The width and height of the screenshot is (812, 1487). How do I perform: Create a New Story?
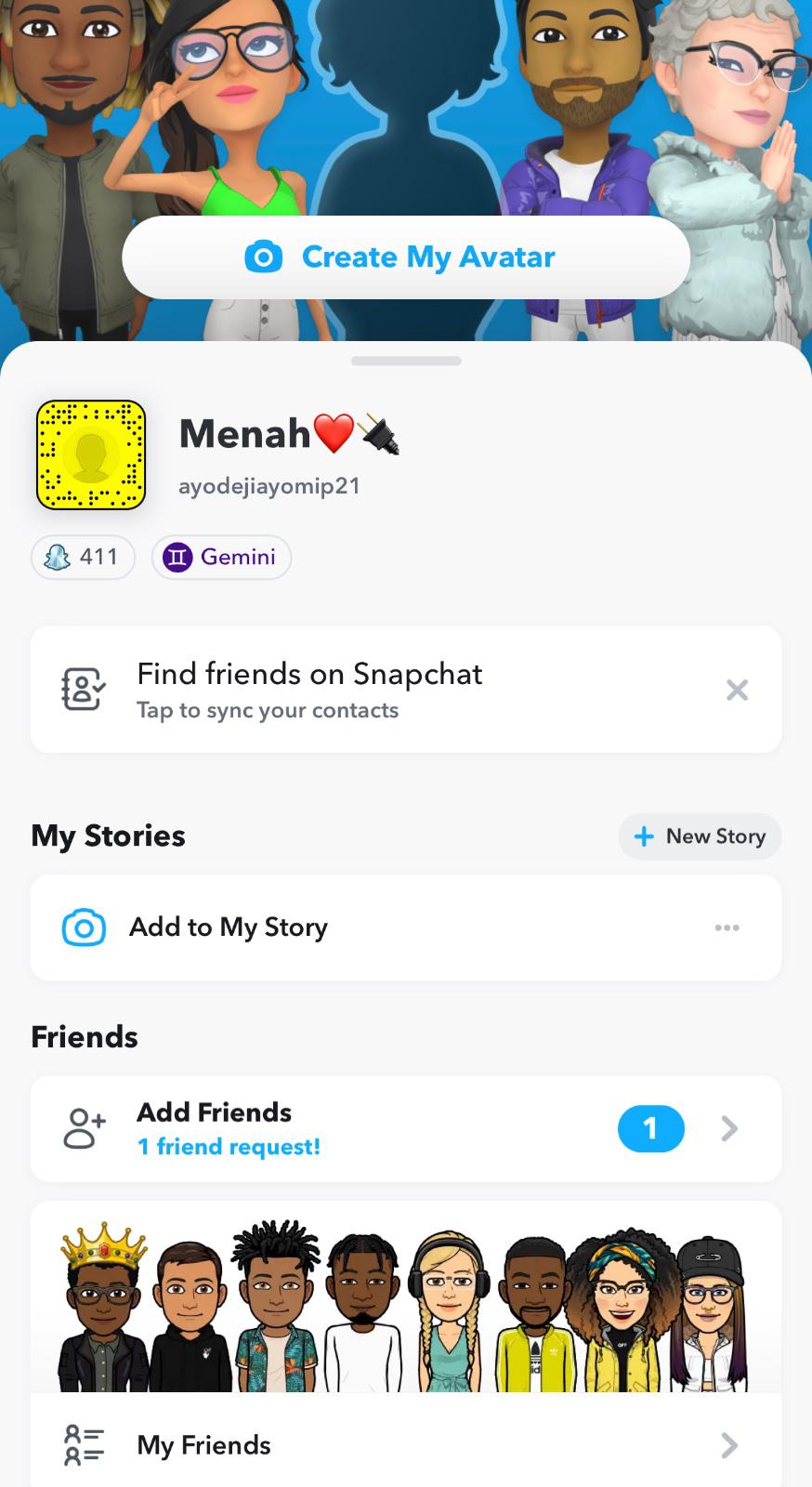[x=700, y=836]
